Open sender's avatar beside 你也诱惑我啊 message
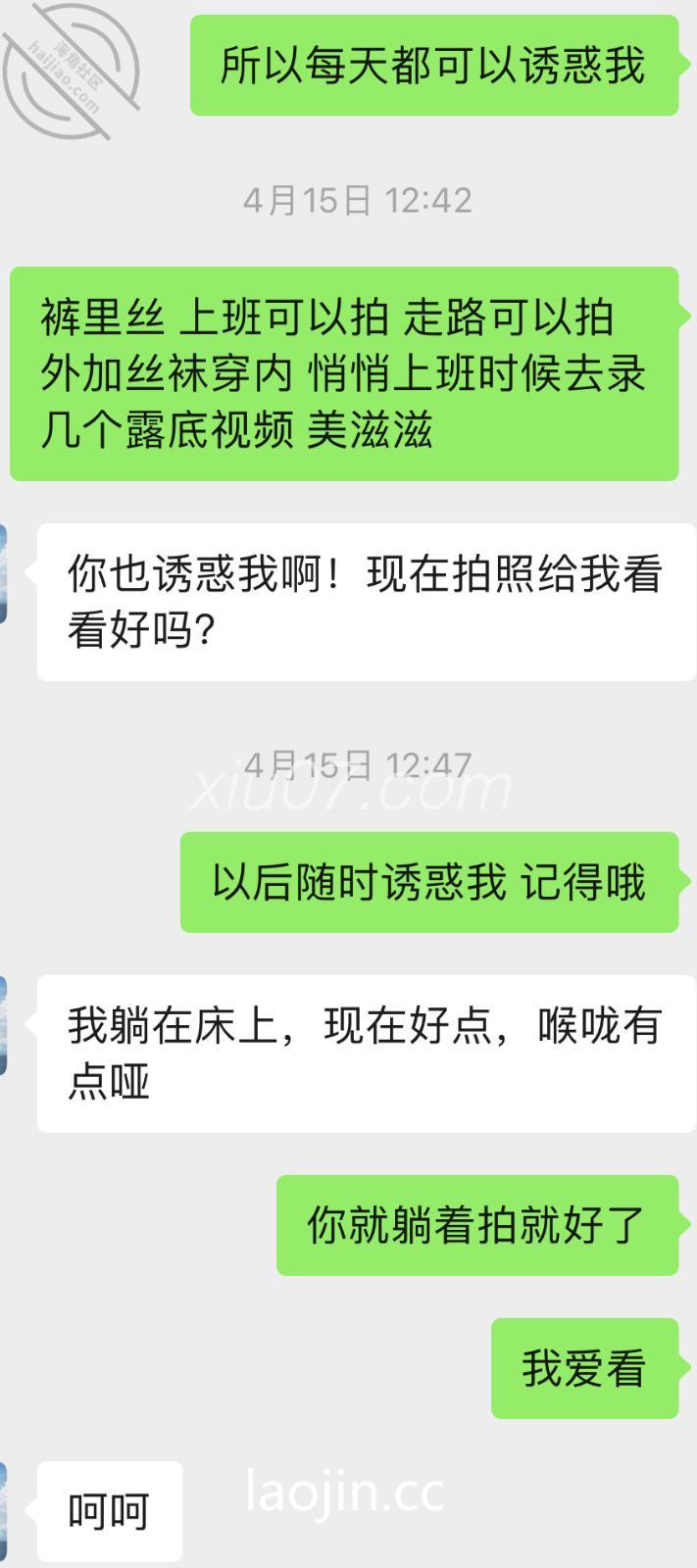This screenshot has width=697, height=1568. coord(3,573)
